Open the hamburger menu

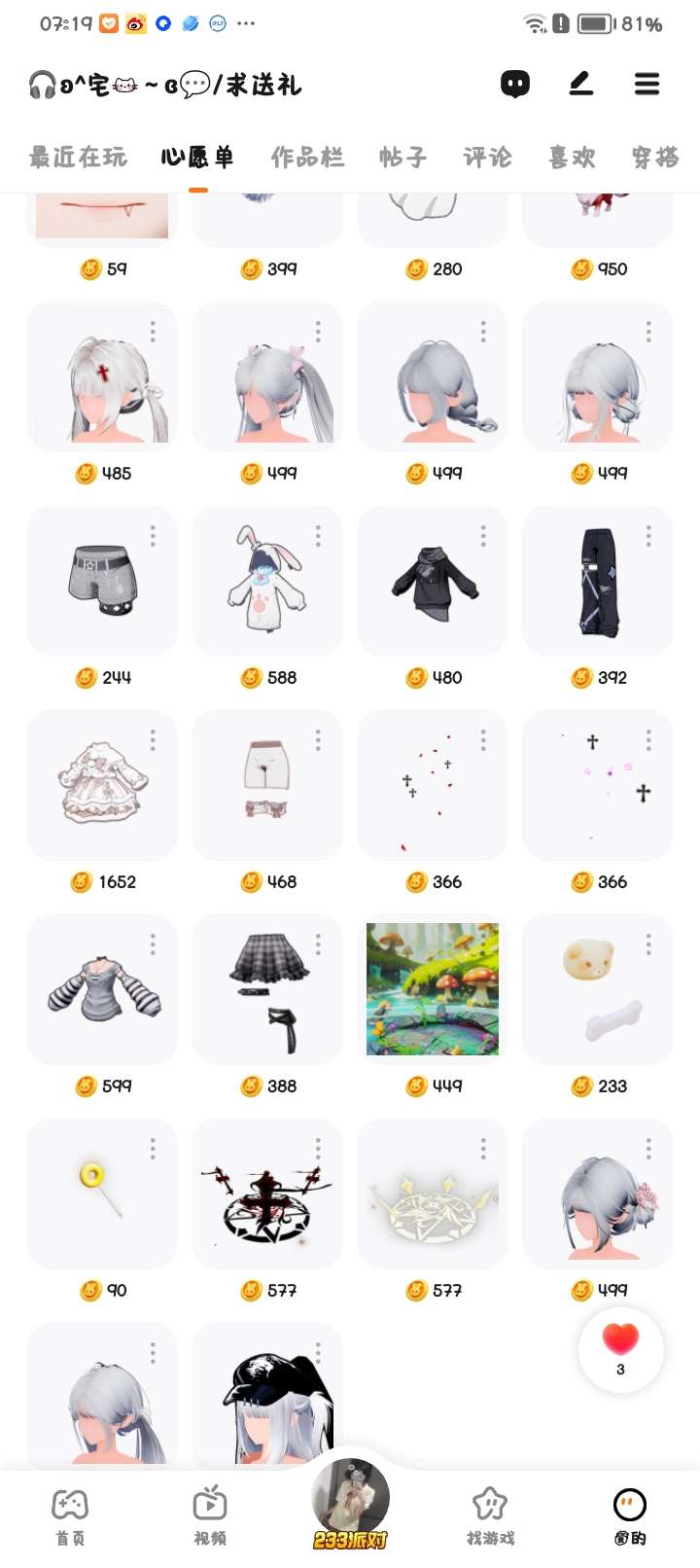(647, 85)
